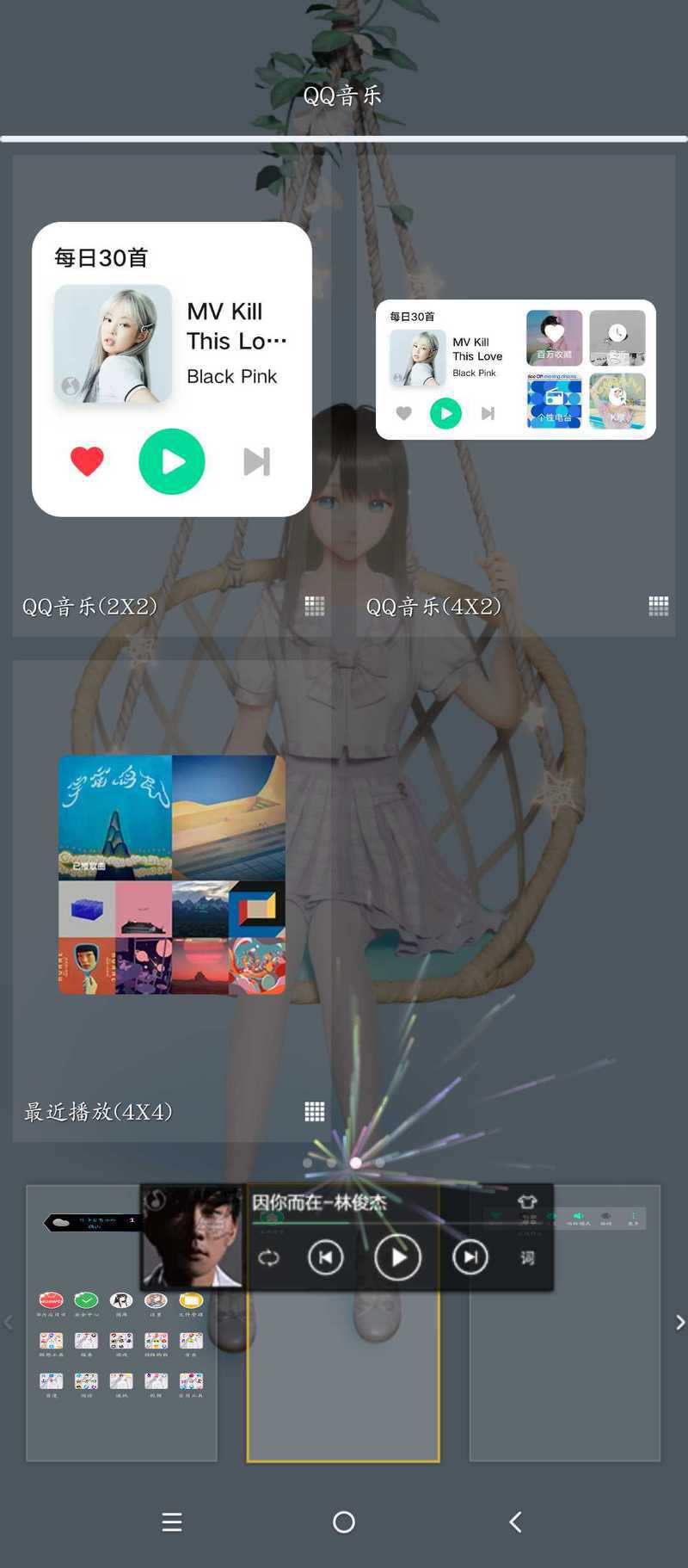Play the song in the floating widget
This screenshot has height=1568, width=688.
coord(397,1257)
